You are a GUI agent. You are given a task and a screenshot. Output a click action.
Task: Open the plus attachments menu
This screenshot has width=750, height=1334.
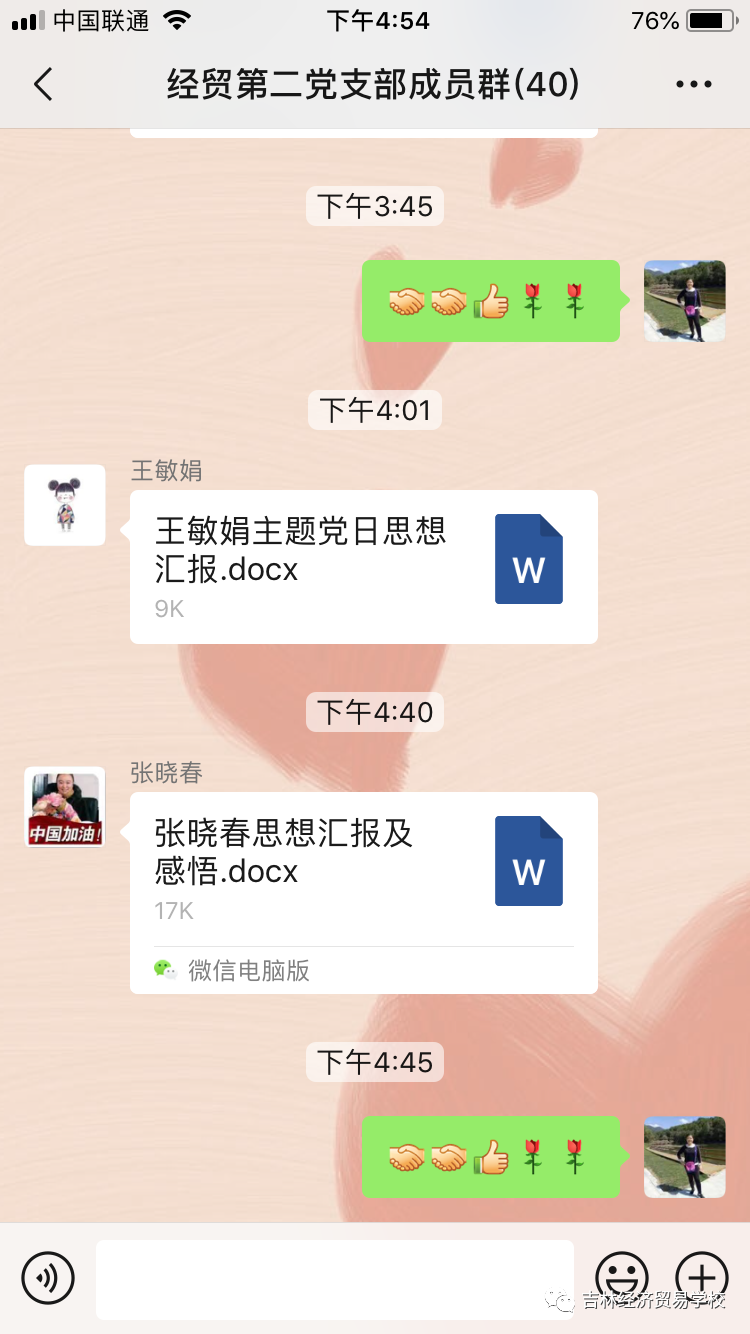pyautogui.click(x=702, y=1277)
